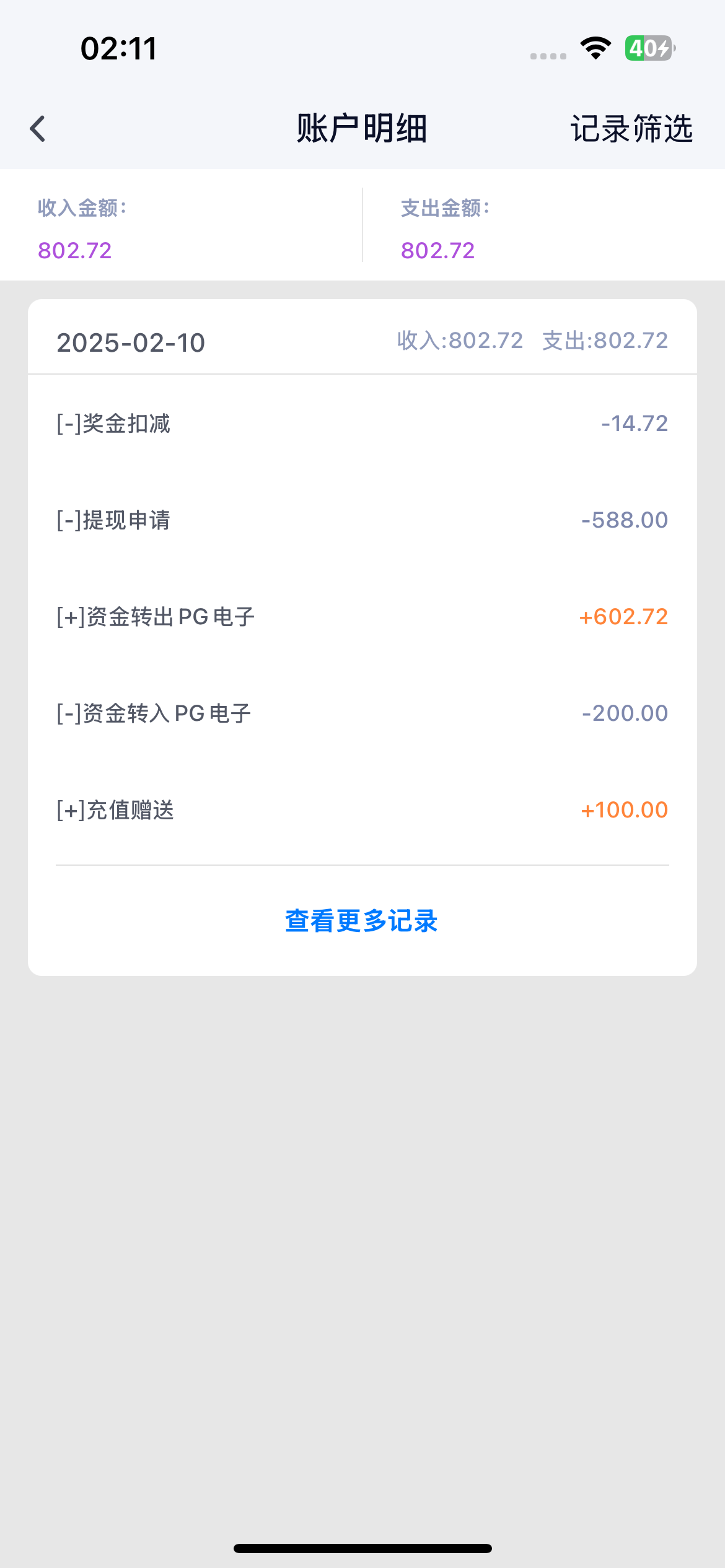This screenshot has height=1568, width=725.
Task: Open the 奖金扣减 -14.72 record
Action: pos(362,424)
